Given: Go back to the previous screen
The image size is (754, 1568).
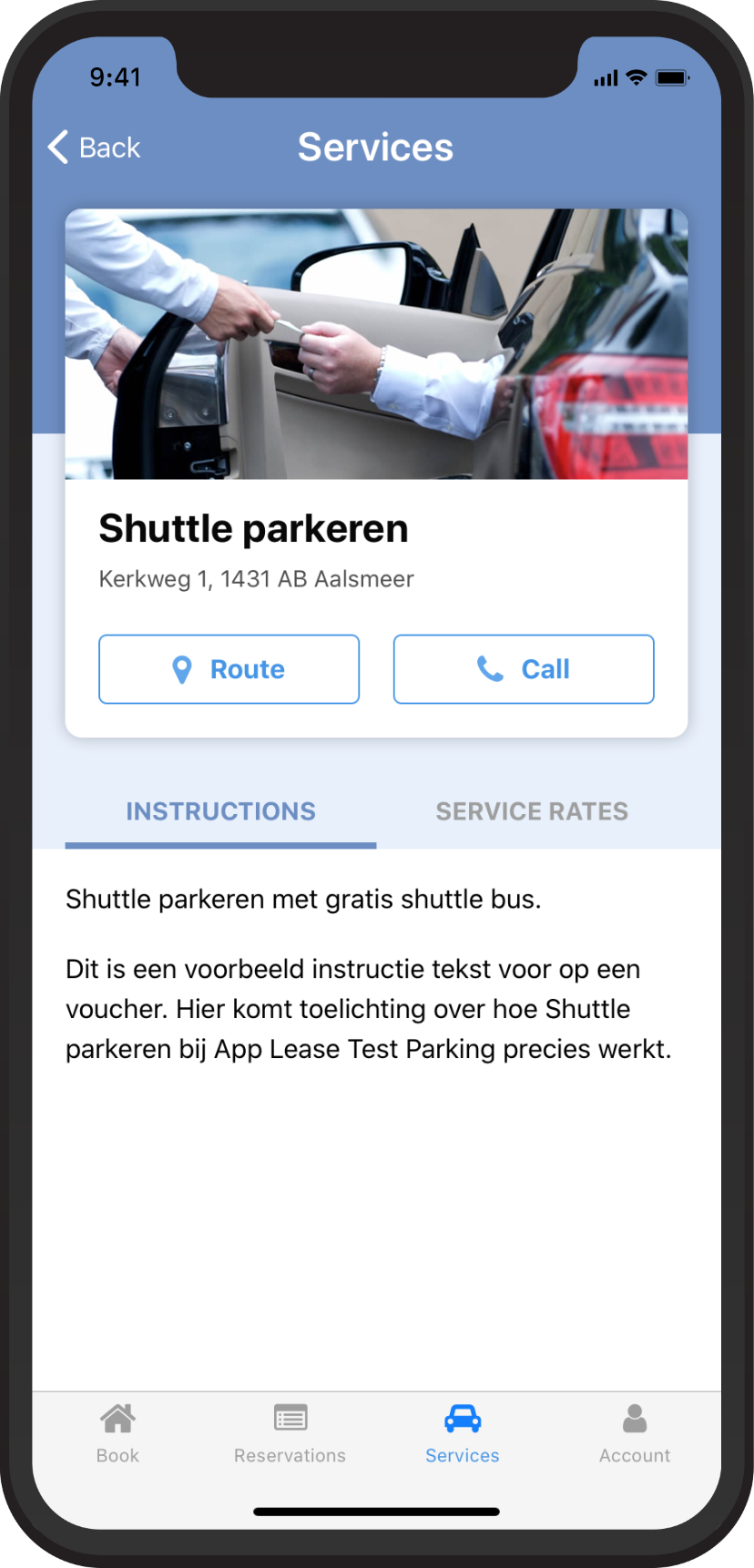Looking at the screenshot, I should click(95, 148).
